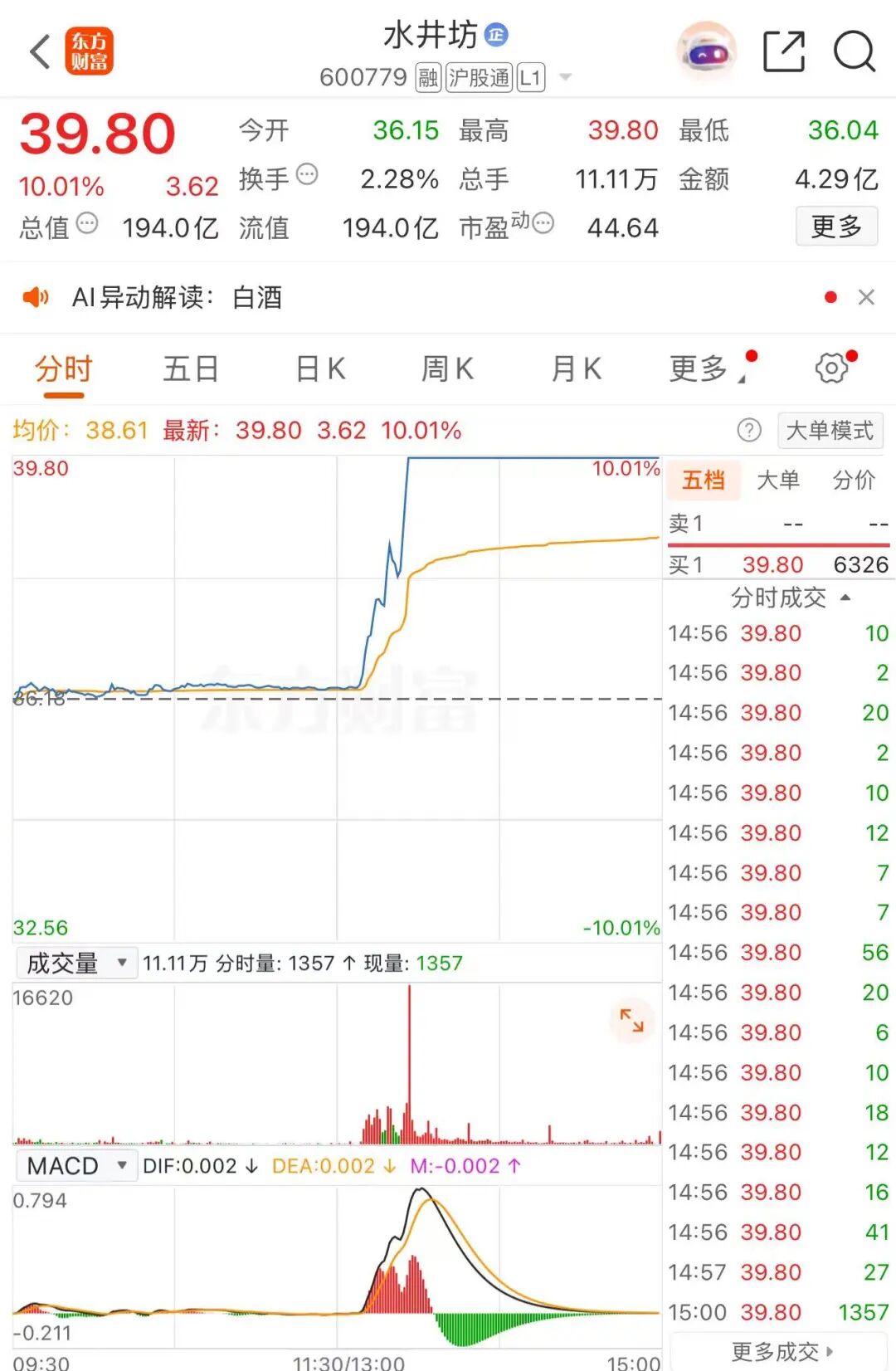The height and width of the screenshot is (1371, 896).
Task: Open the help question mark icon
Action: [748, 430]
